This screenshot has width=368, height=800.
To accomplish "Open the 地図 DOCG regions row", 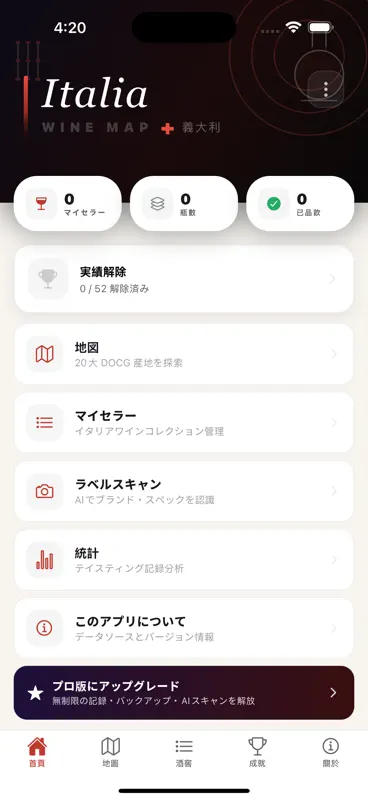I will [x=184, y=354].
